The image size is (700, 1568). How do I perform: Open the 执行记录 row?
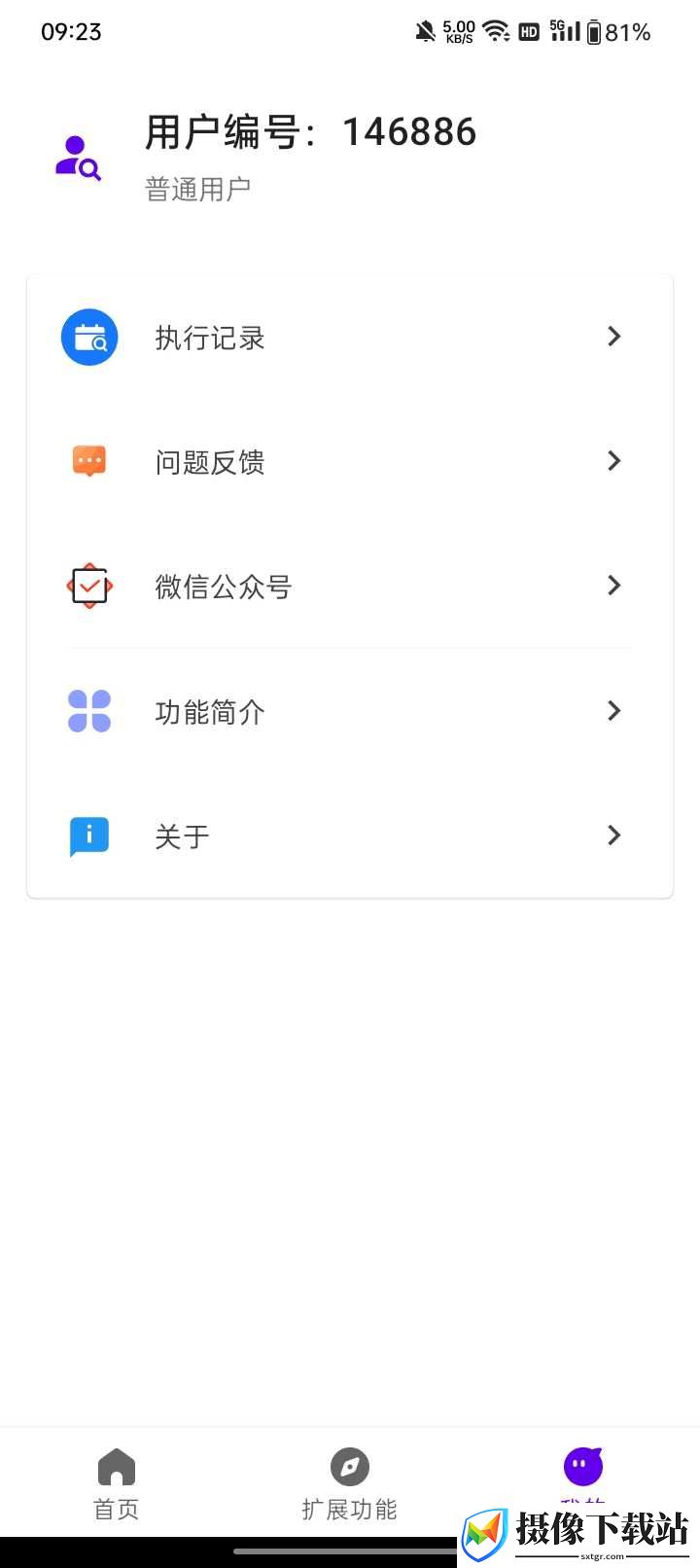(x=350, y=338)
